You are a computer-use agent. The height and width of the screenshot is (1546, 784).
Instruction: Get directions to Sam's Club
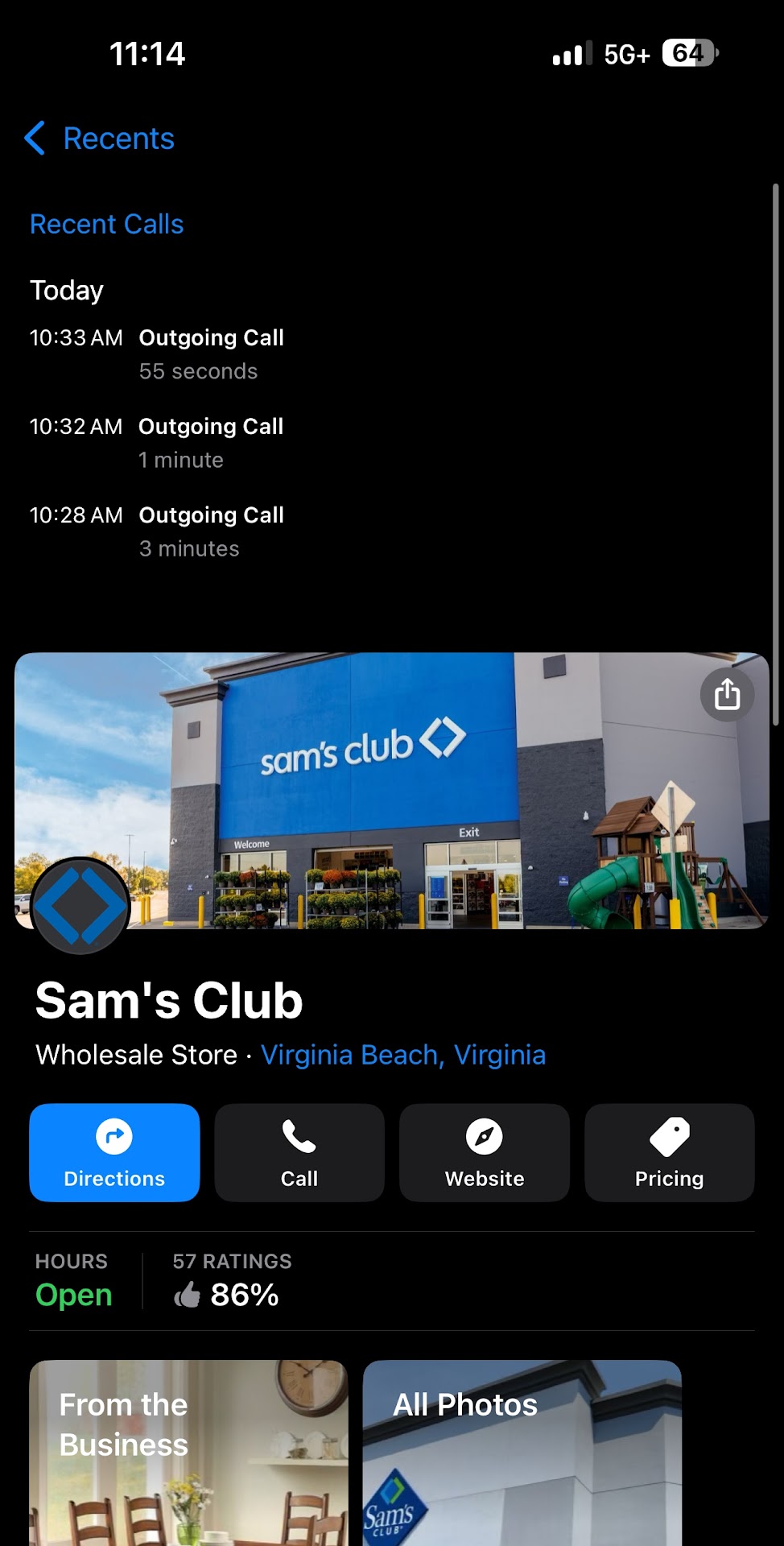click(x=114, y=1152)
